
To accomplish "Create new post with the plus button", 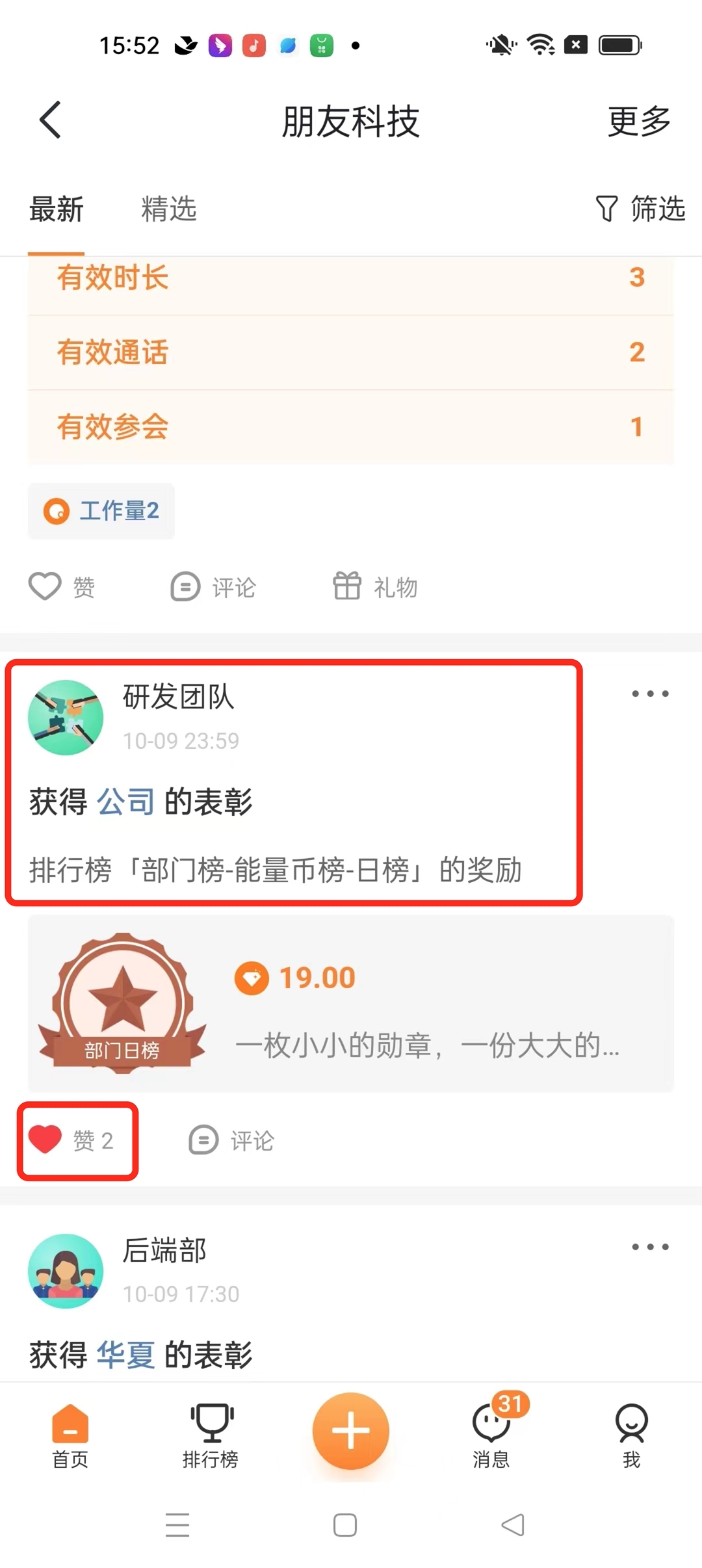I will click(351, 1430).
